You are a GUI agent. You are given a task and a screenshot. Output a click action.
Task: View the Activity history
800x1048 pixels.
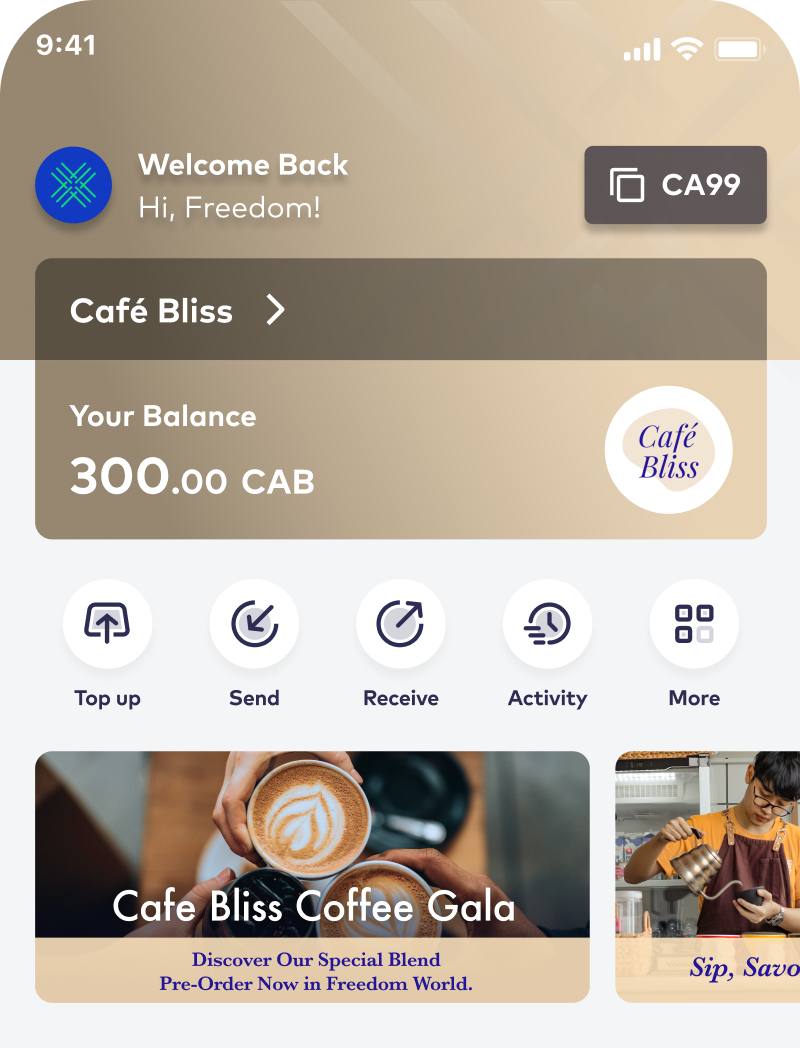tap(547, 624)
